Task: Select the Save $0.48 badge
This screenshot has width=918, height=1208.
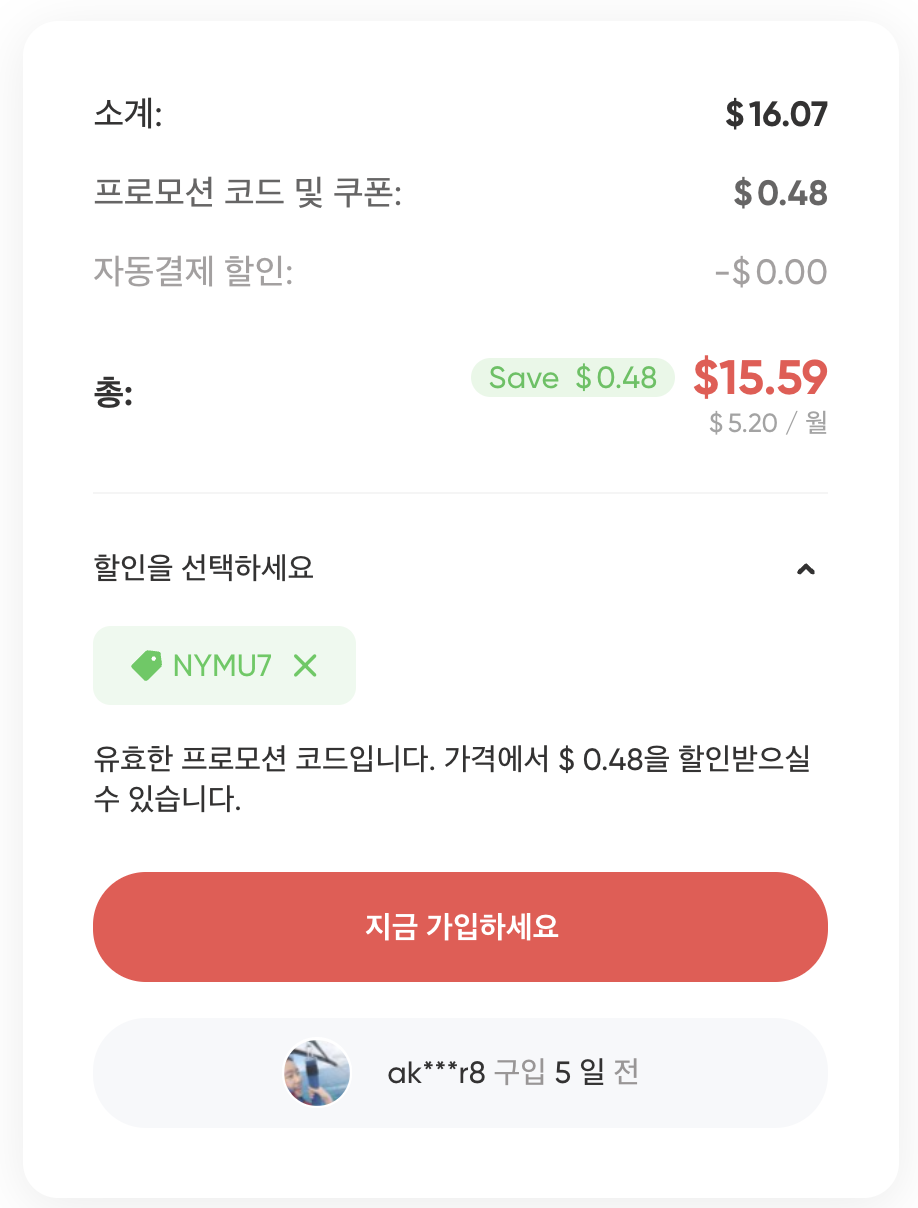Action: (572, 378)
